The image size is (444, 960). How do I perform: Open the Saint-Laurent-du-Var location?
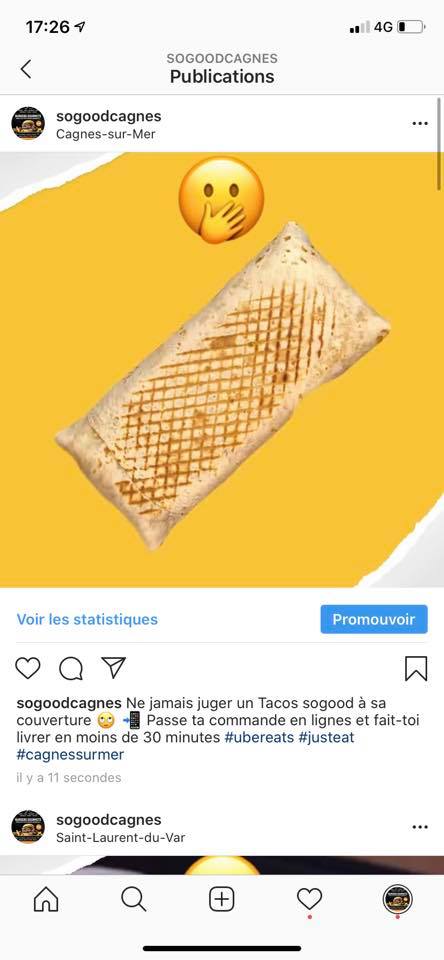(120, 837)
